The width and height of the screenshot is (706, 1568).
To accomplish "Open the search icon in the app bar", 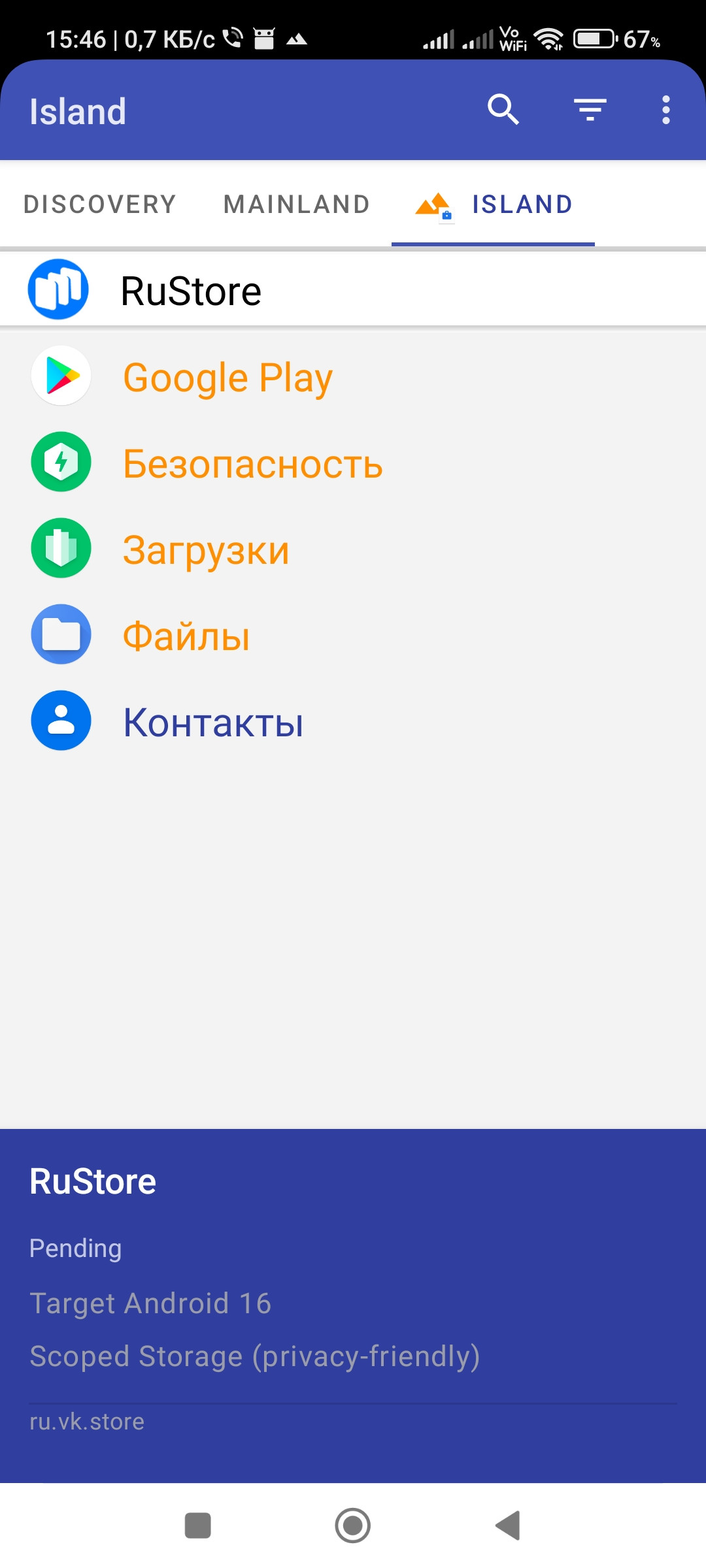I will coord(503,110).
